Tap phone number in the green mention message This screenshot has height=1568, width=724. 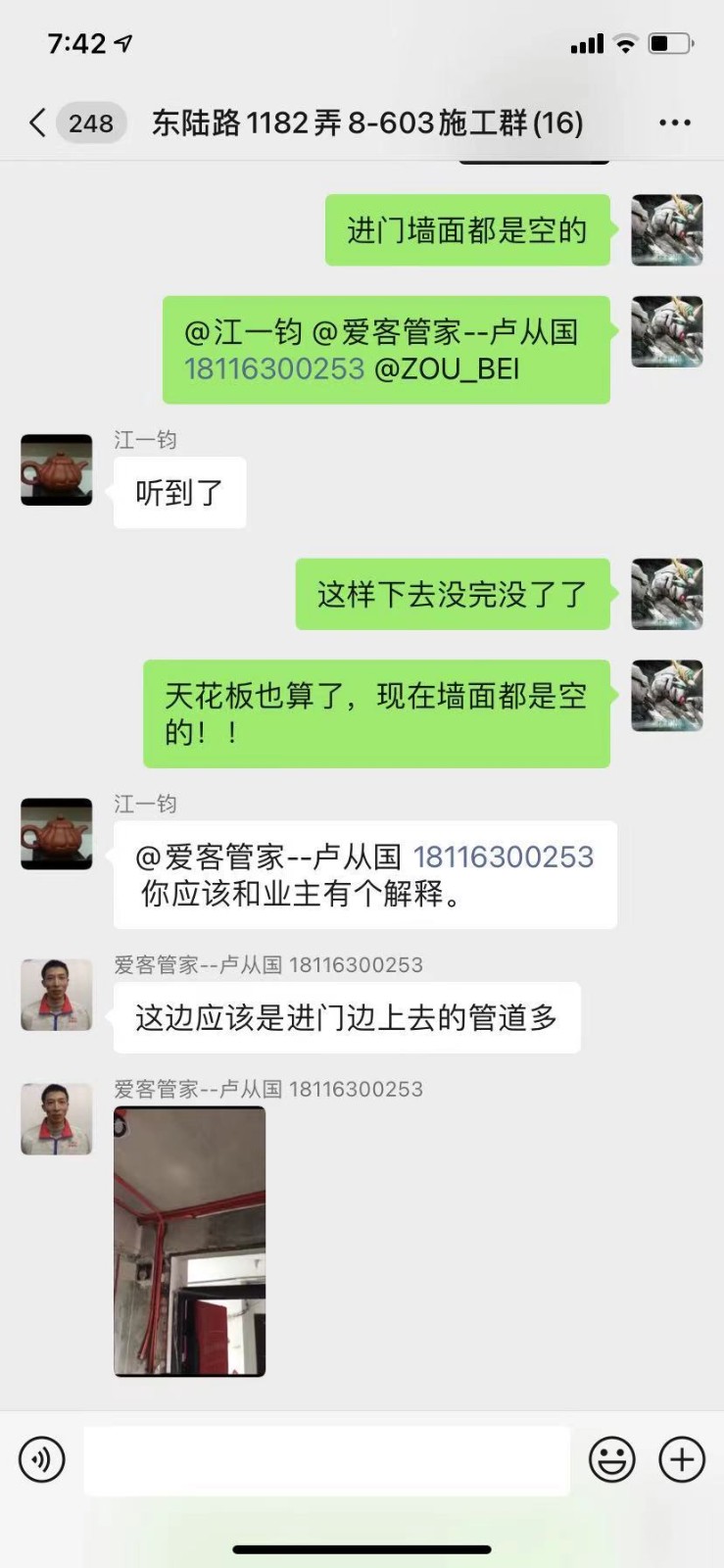(x=274, y=369)
